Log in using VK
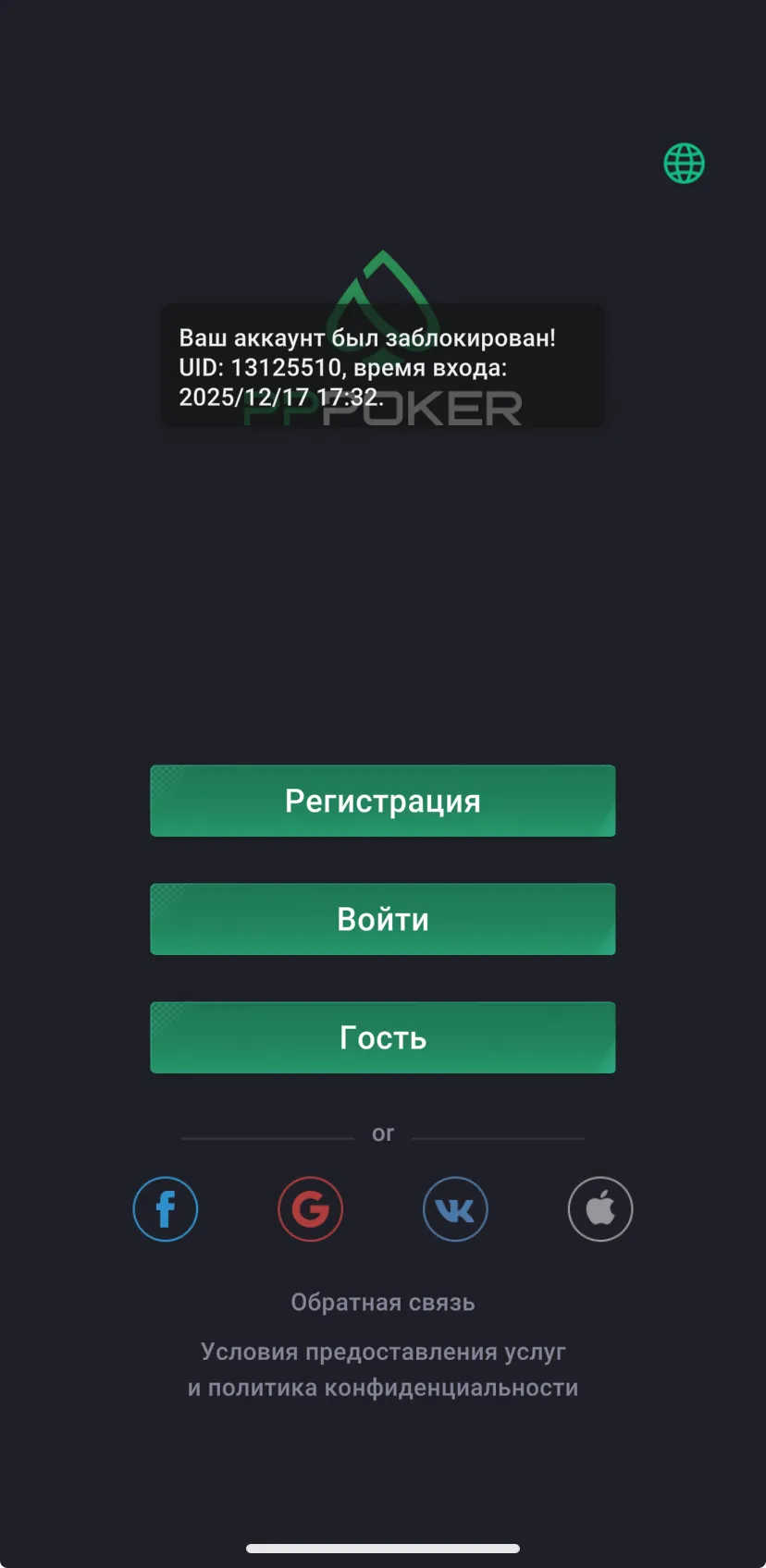 point(455,1208)
